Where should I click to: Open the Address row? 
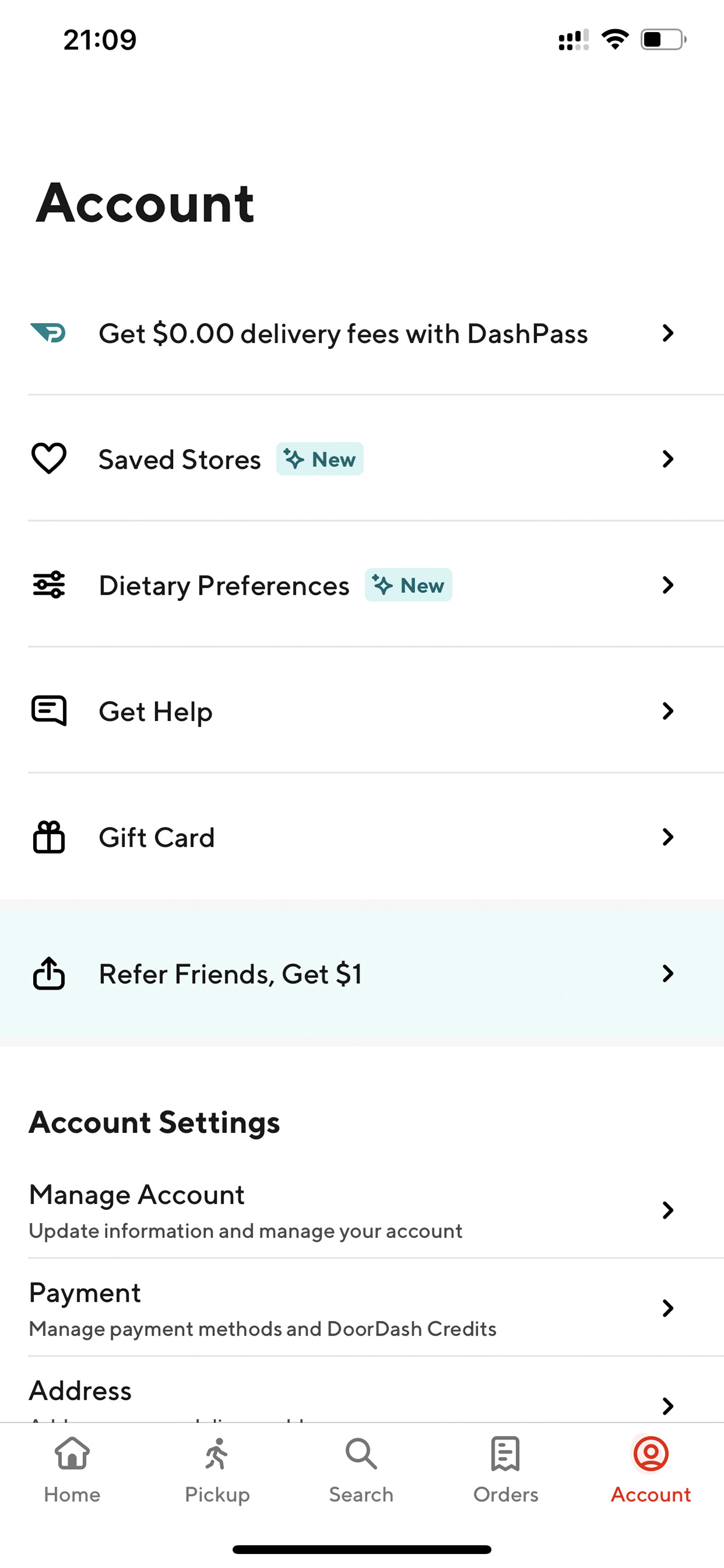coord(362,1391)
